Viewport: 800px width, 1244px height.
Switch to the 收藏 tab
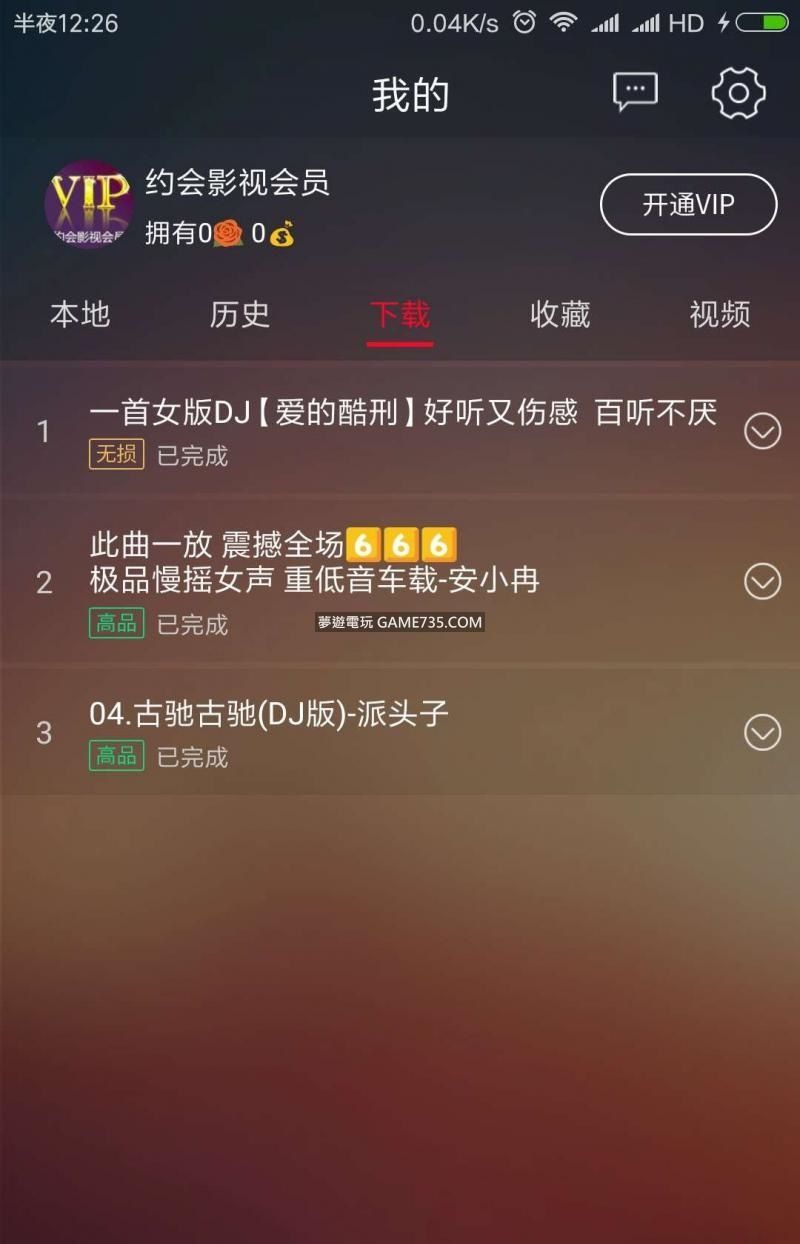(x=560, y=315)
